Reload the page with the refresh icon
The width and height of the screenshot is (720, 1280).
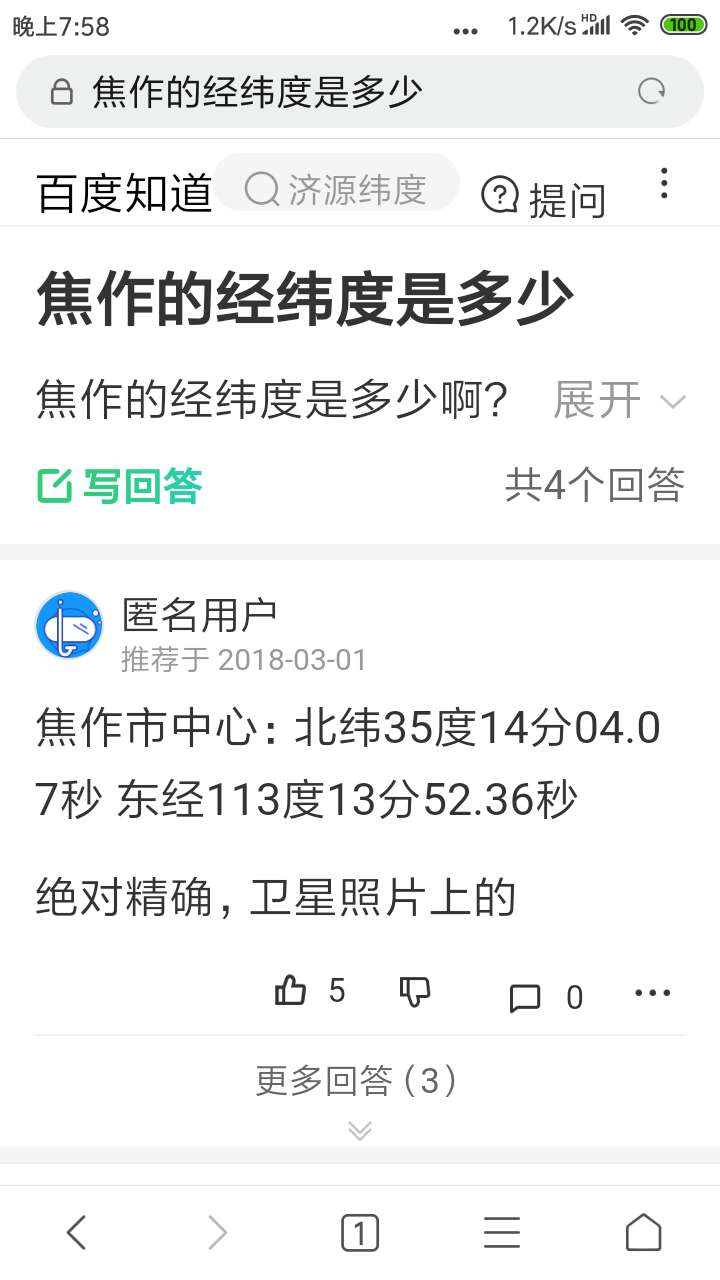pyautogui.click(x=652, y=92)
